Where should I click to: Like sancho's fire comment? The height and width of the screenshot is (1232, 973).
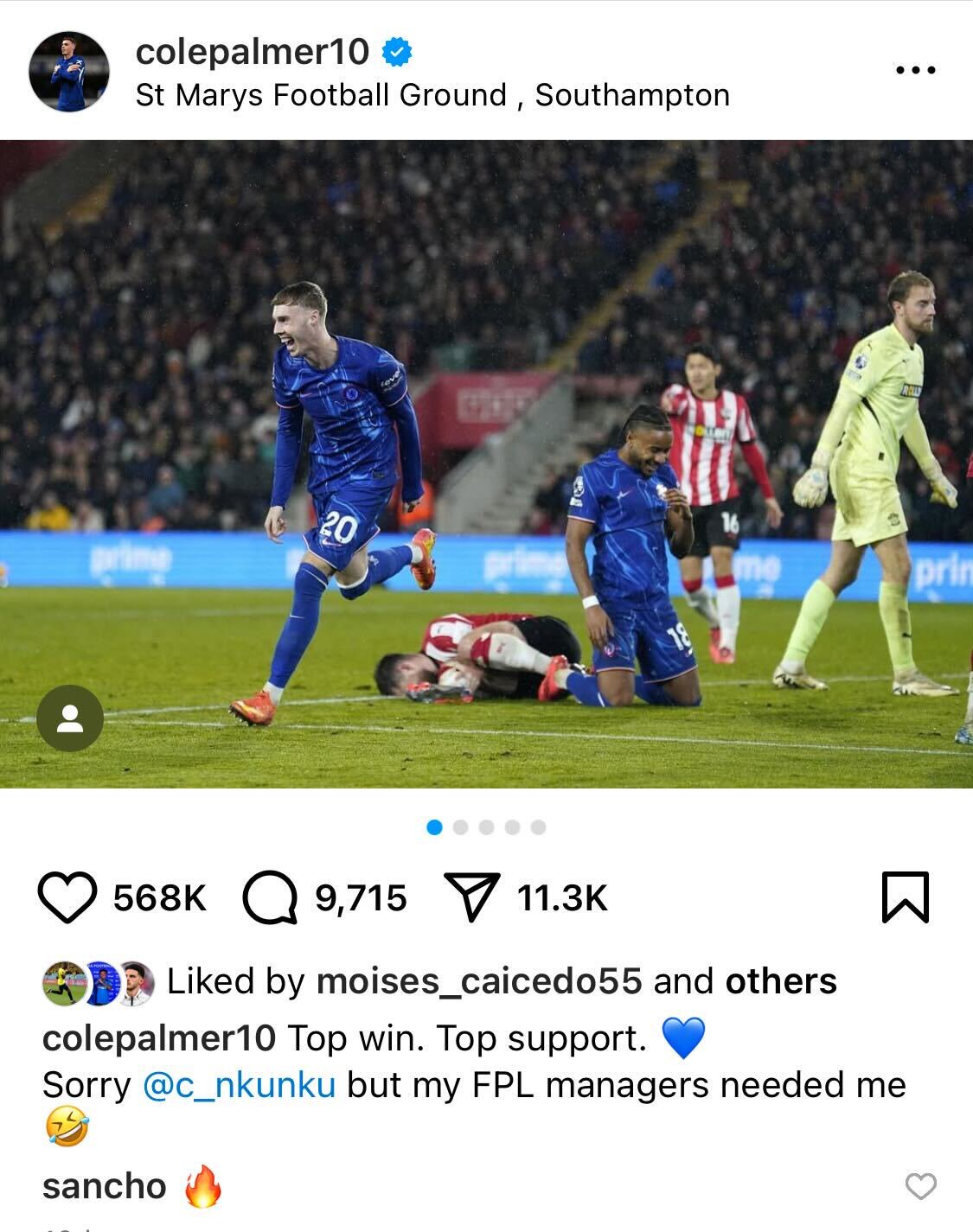tap(920, 1187)
